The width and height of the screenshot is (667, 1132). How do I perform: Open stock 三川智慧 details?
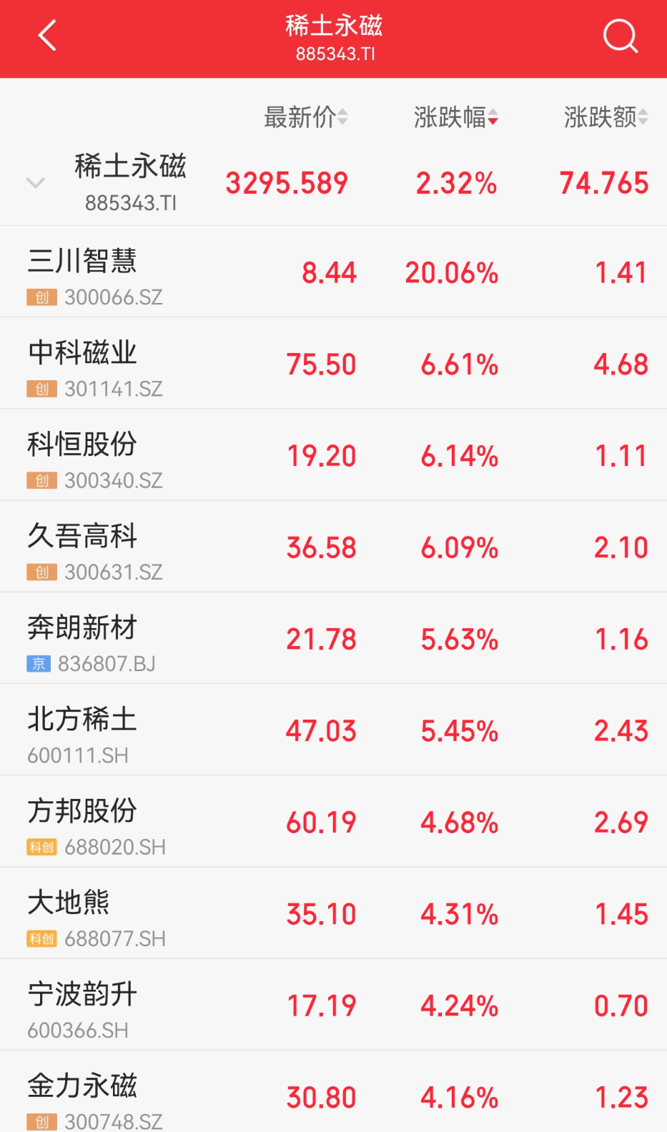334,271
